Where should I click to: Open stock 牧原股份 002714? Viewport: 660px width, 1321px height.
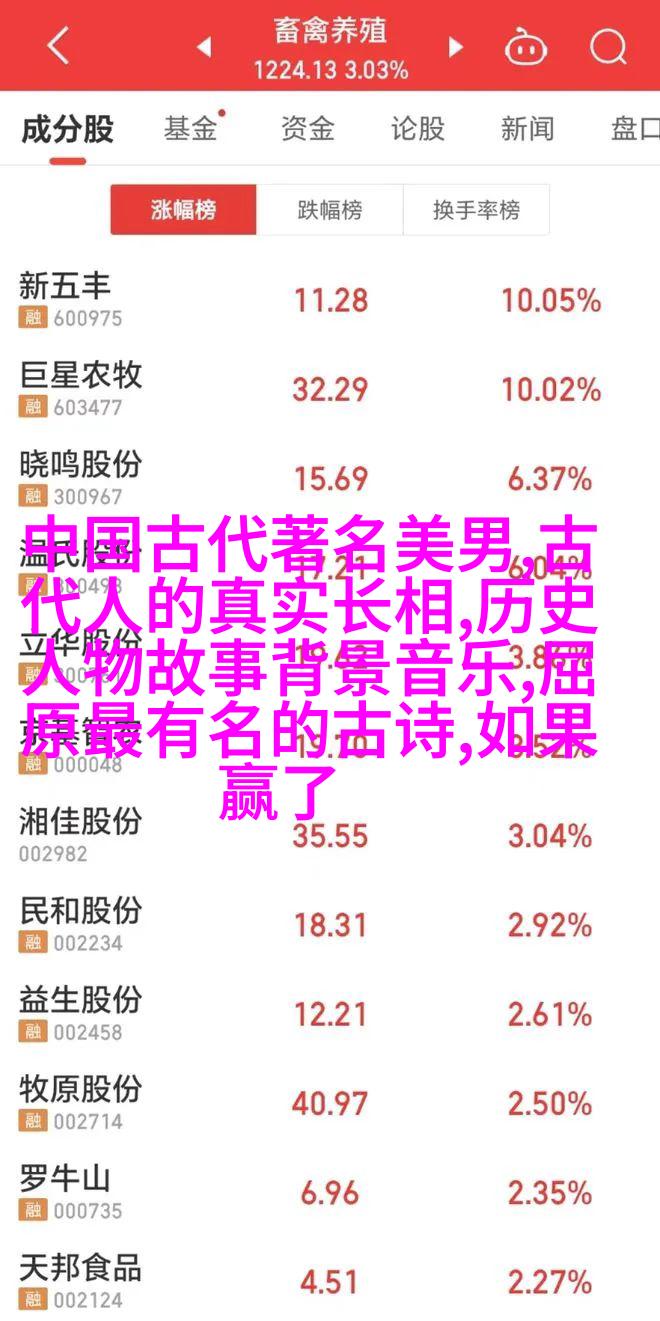330,1103
